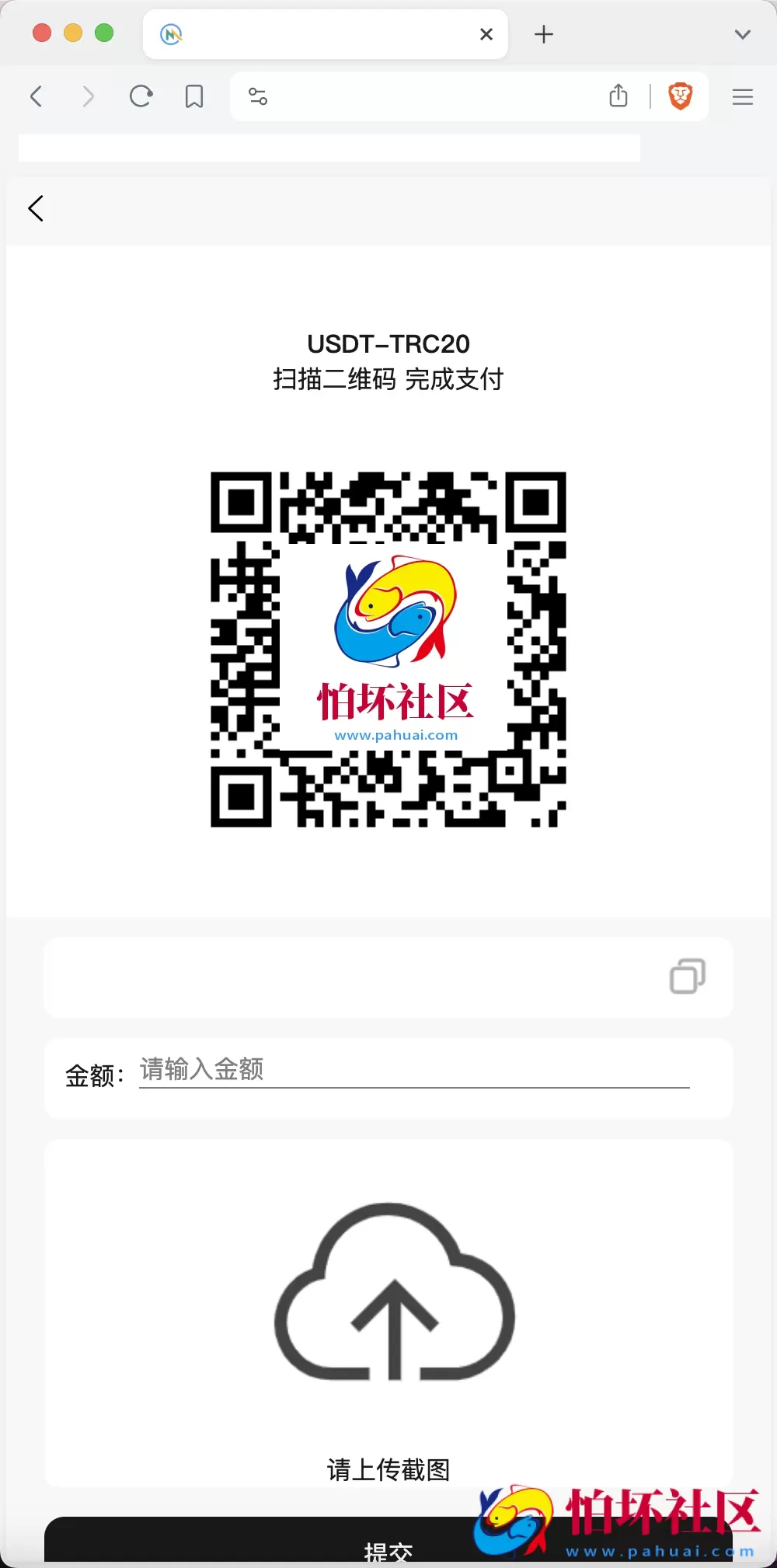This screenshot has height=1568, width=777.
Task: Click the site favicon on the browser tab
Action: pyautogui.click(x=171, y=33)
